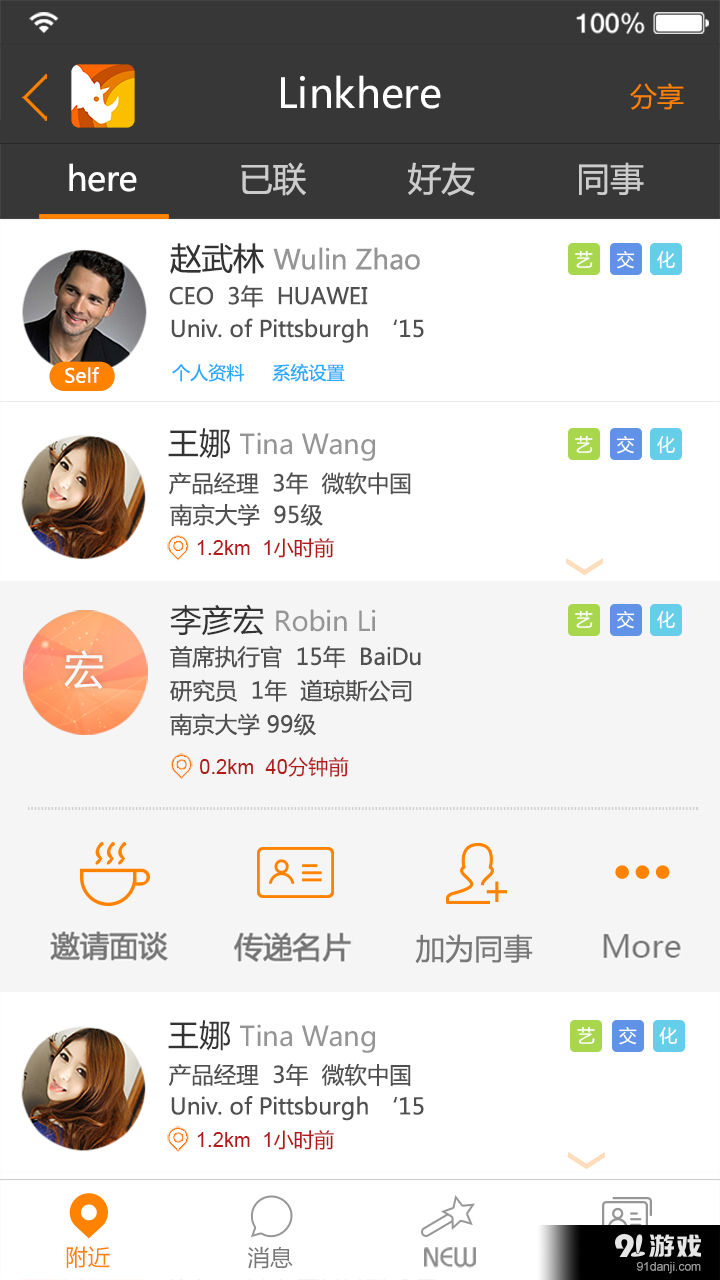Screen dimensions: 720x1280
Task: Open the contact card icon in bottom bar
Action: tap(627, 1215)
